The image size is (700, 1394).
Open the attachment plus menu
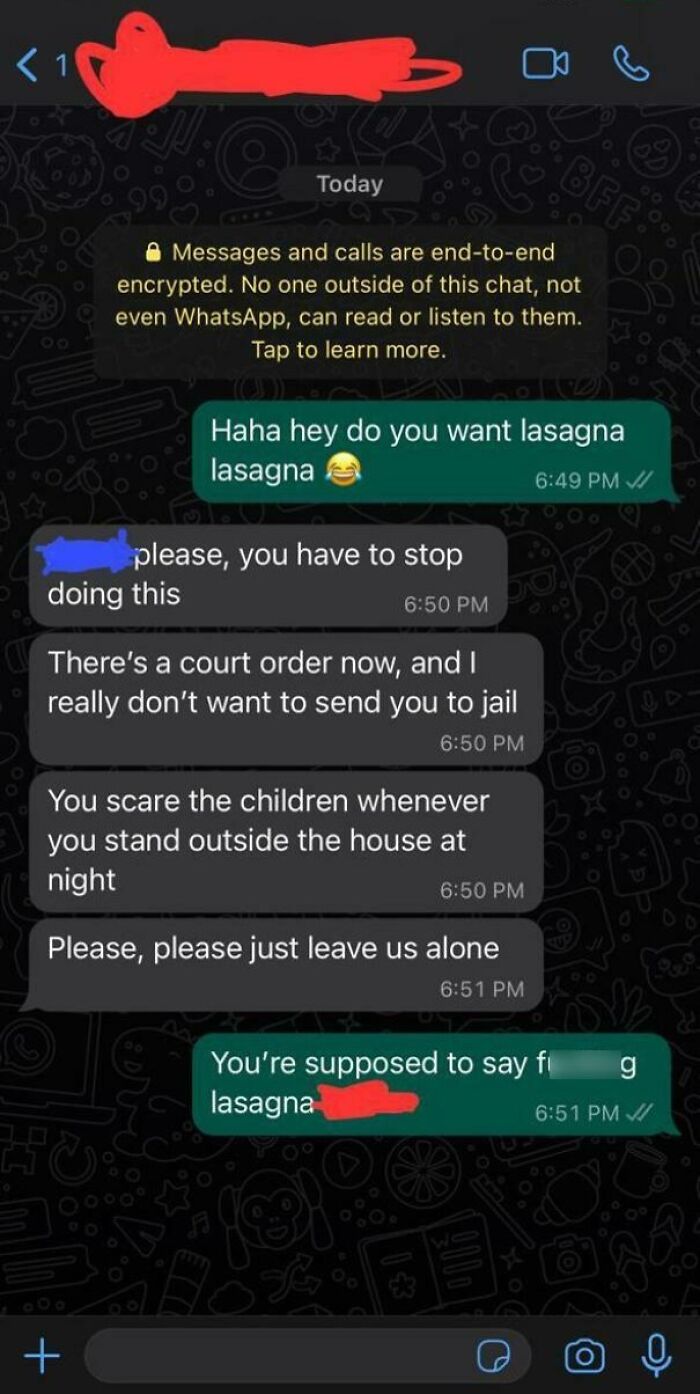pyautogui.click(x=41, y=1355)
